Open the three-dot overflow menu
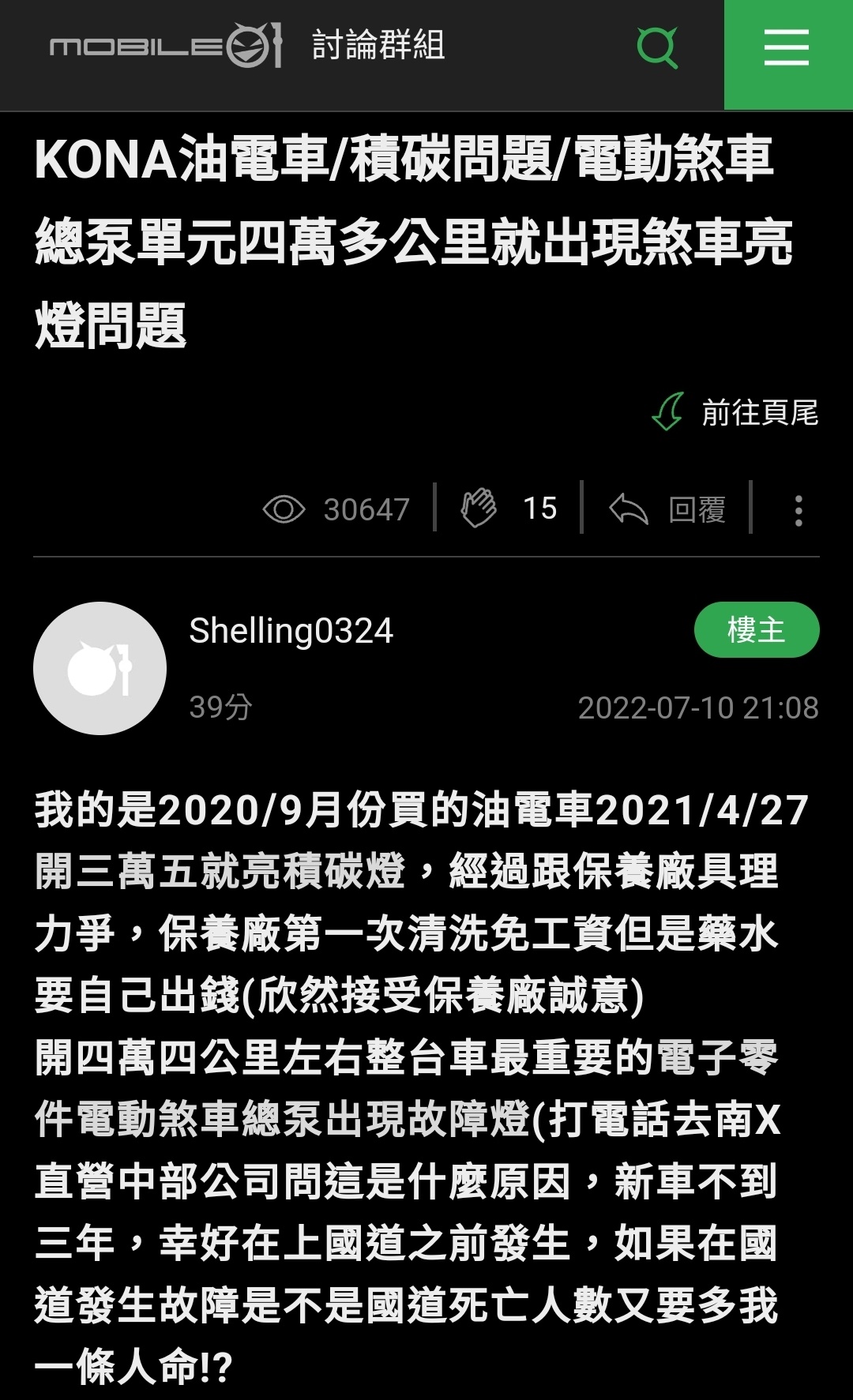The image size is (853, 1400). point(799,510)
